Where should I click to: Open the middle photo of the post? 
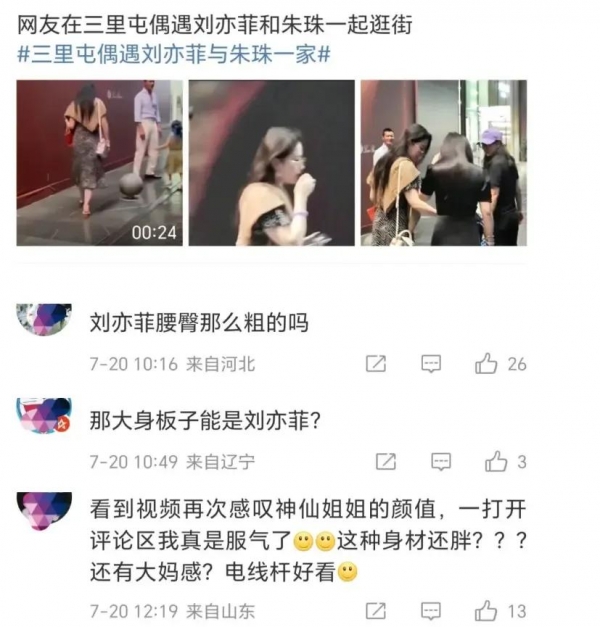[272, 162]
